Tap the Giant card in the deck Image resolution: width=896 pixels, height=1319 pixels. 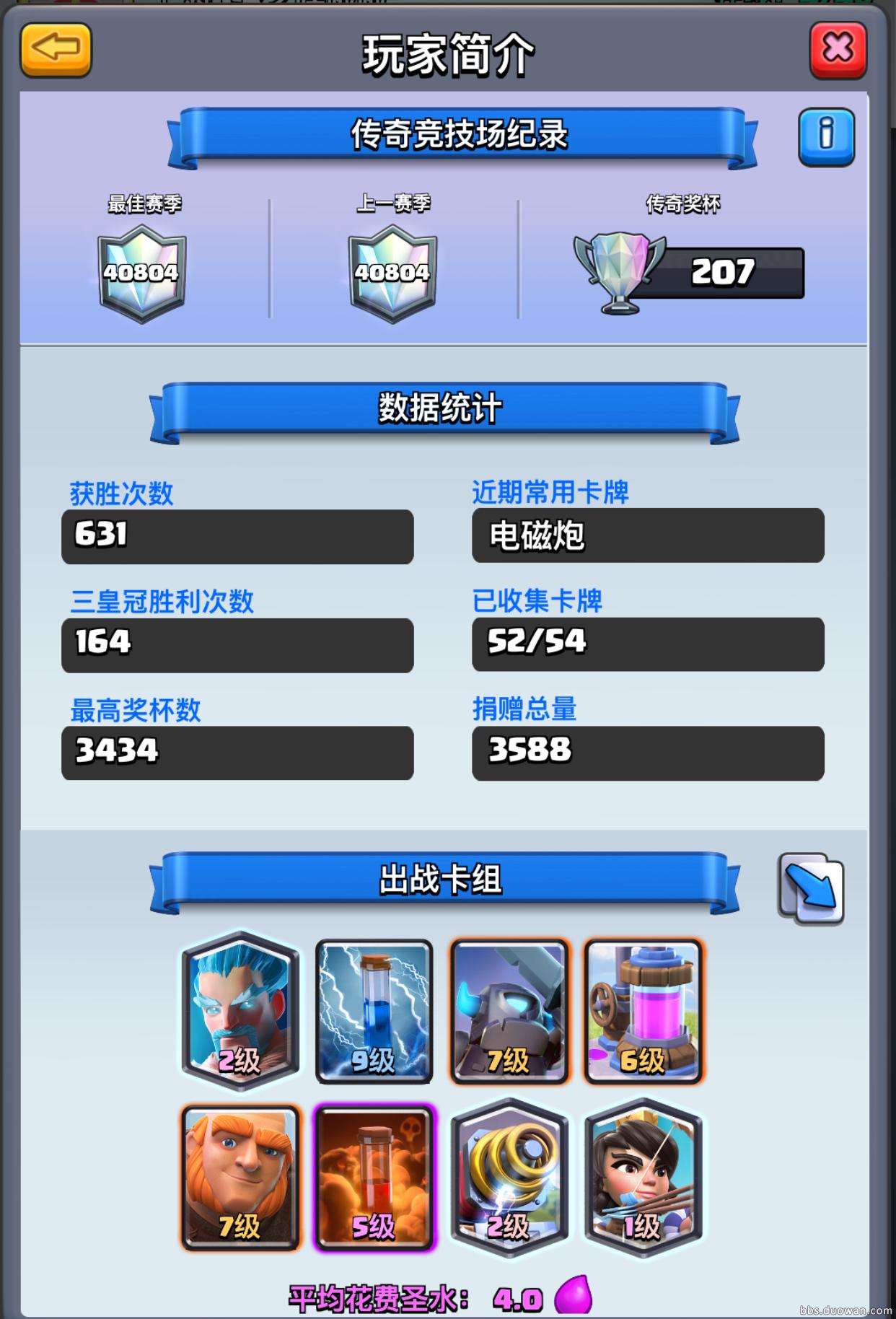pos(240,1178)
